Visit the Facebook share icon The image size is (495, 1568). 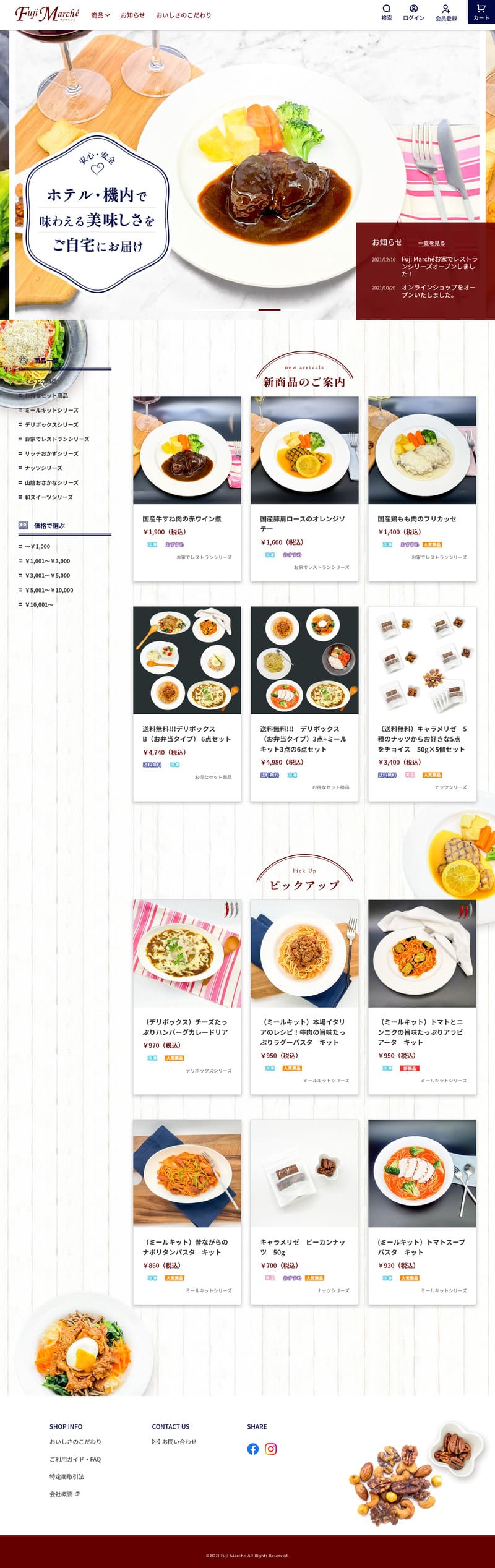point(253,1449)
